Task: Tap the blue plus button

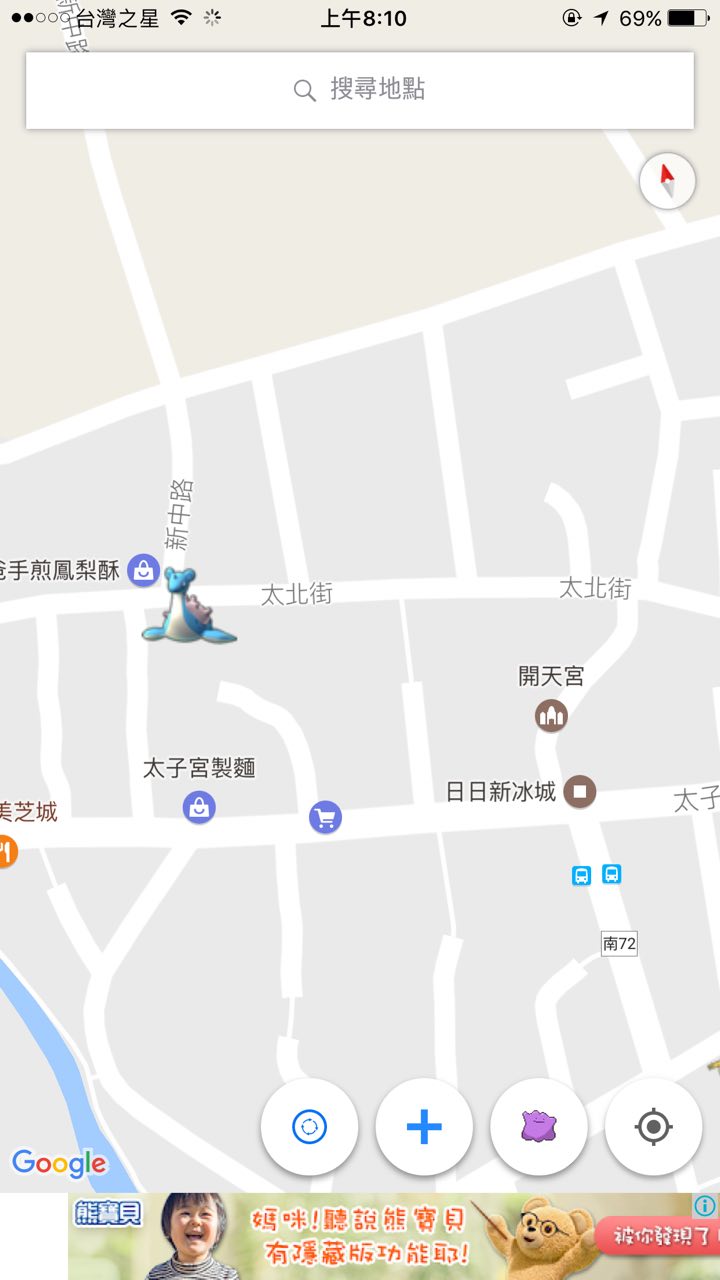Action: (x=424, y=1127)
